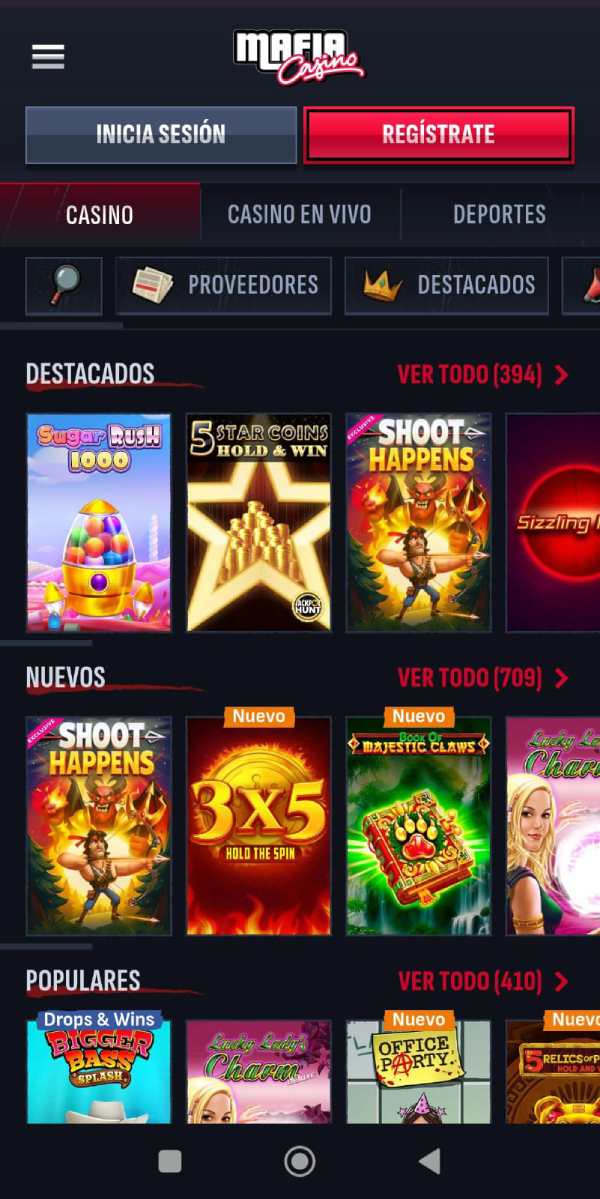View all 709 Nuevos games
The height and width of the screenshot is (1199, 600).
click(482, 678)
